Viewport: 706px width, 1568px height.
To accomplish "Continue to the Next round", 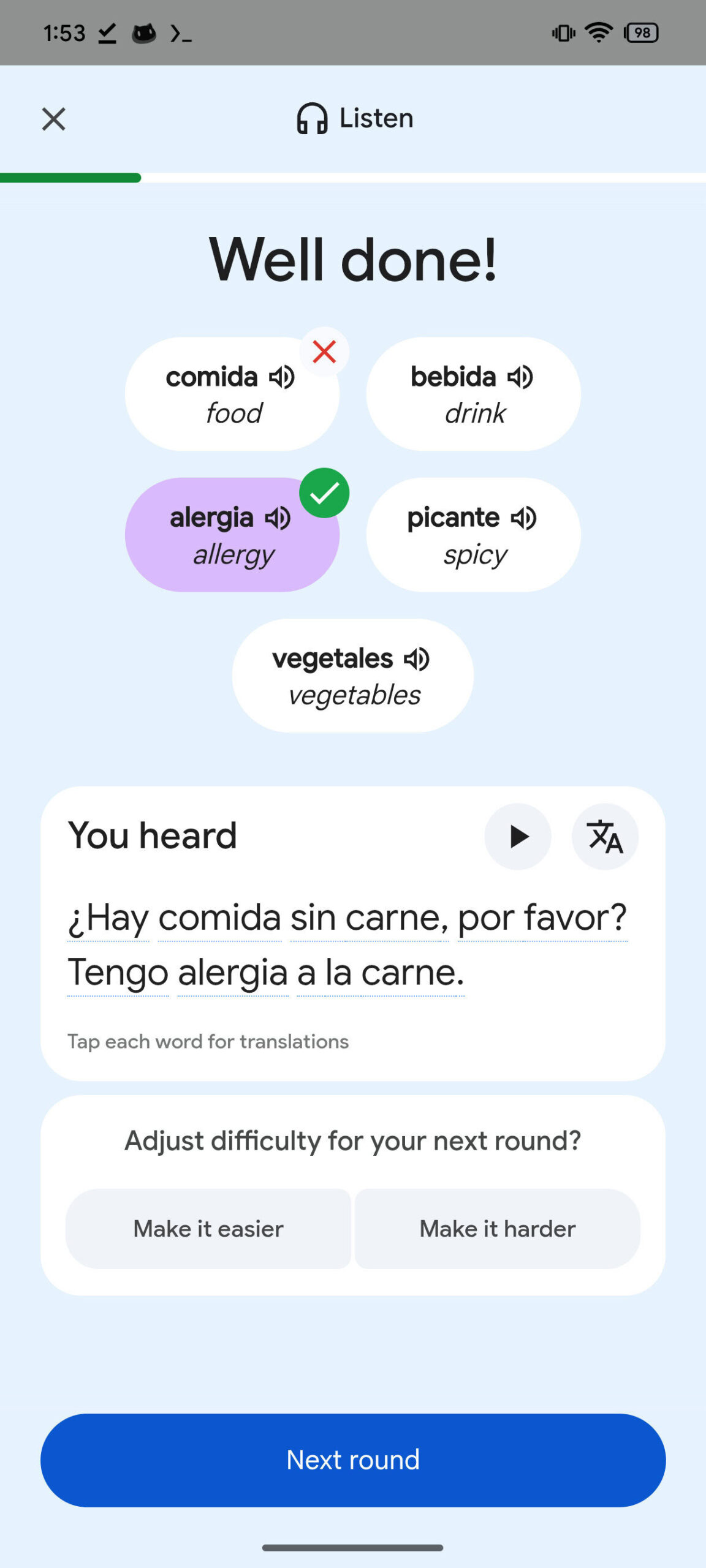I will point(353,1460).
